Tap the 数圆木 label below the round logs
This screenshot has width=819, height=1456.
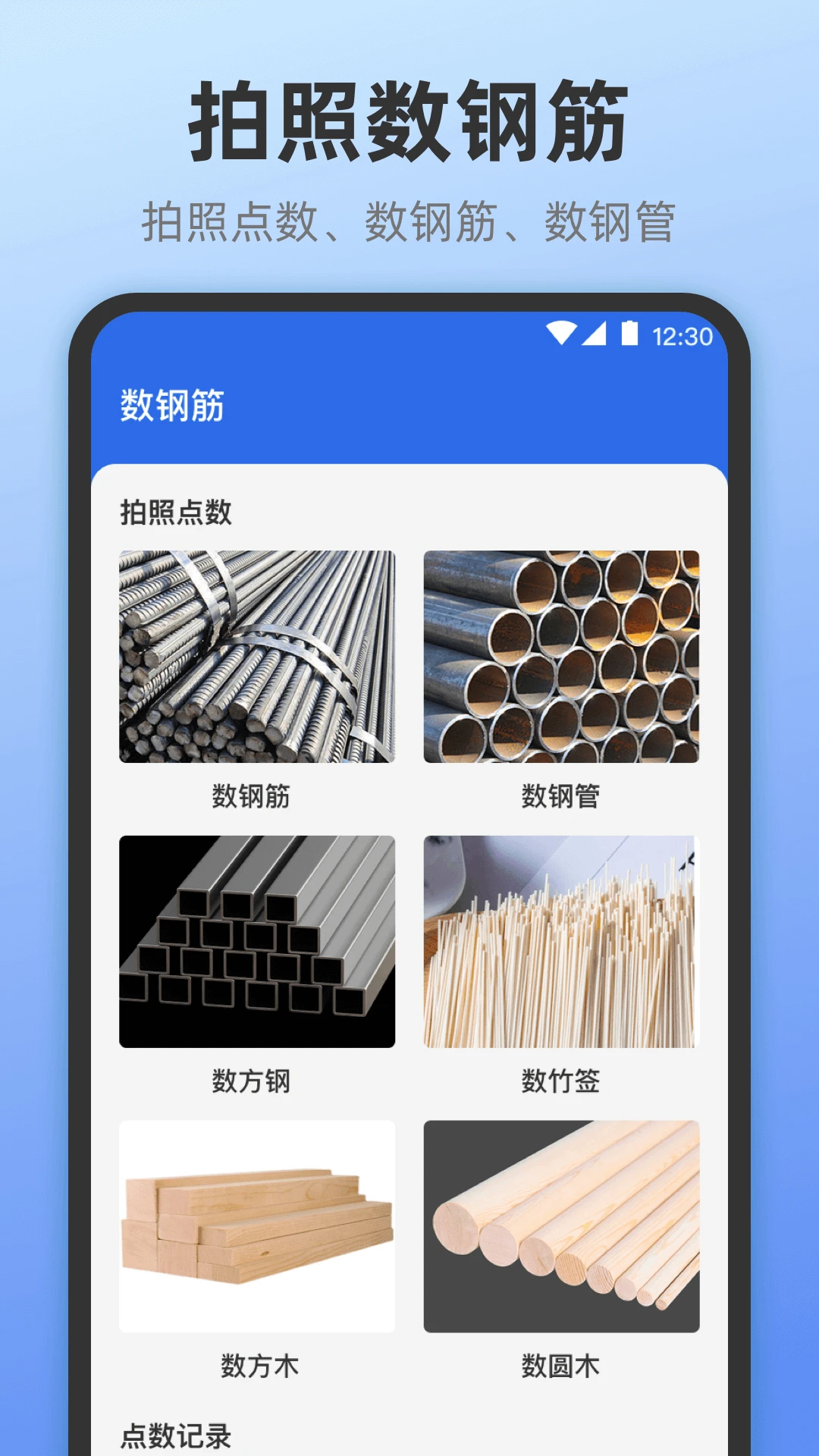point(561,1365)
